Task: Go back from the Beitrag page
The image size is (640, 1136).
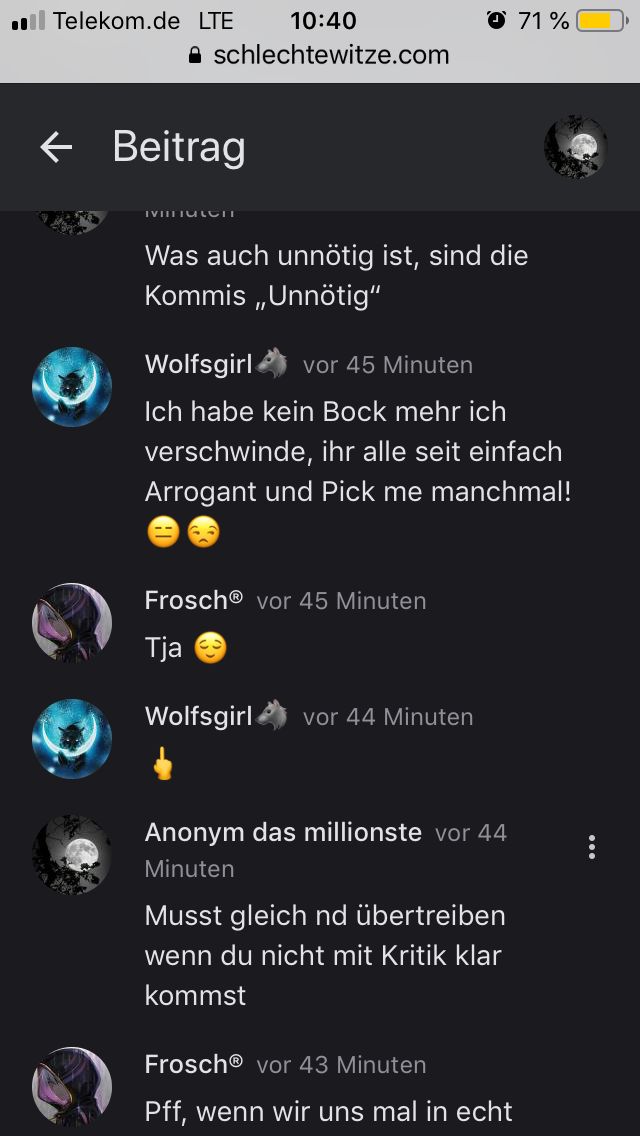Action: click(56, 147)
